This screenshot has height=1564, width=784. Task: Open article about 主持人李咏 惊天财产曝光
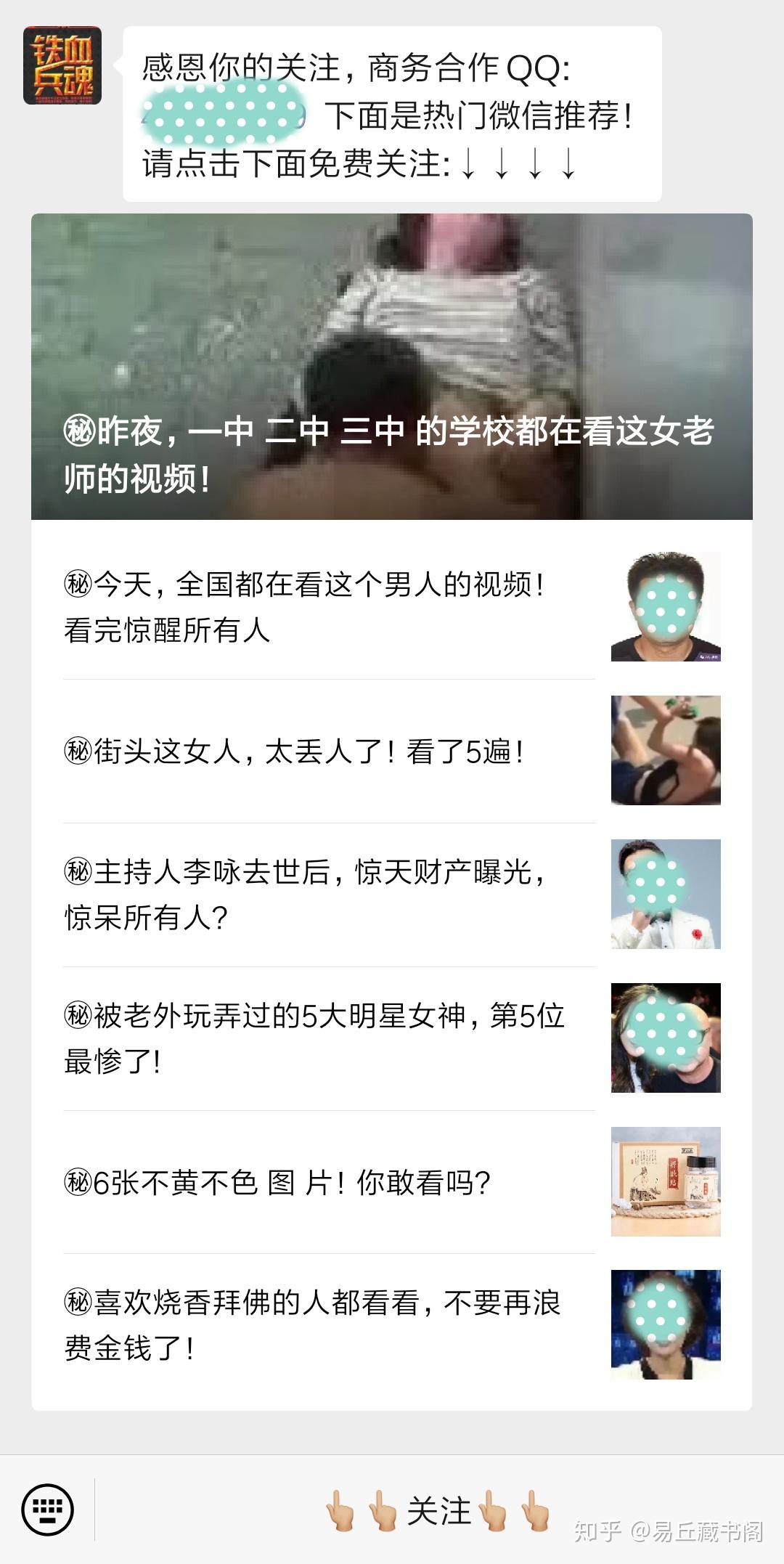[392, 895]
